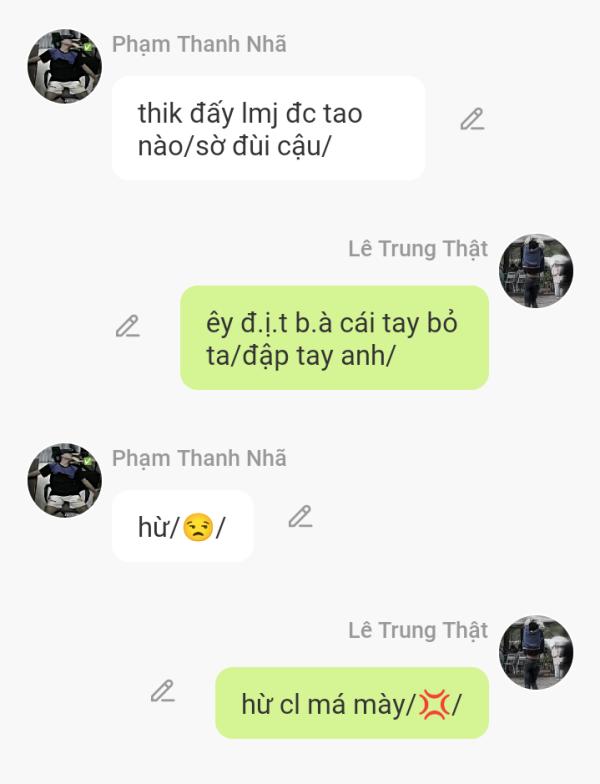Edit the message "êy đ.ị.t b.à cái tay"
The image size is (600, 784).
[127, 327]
